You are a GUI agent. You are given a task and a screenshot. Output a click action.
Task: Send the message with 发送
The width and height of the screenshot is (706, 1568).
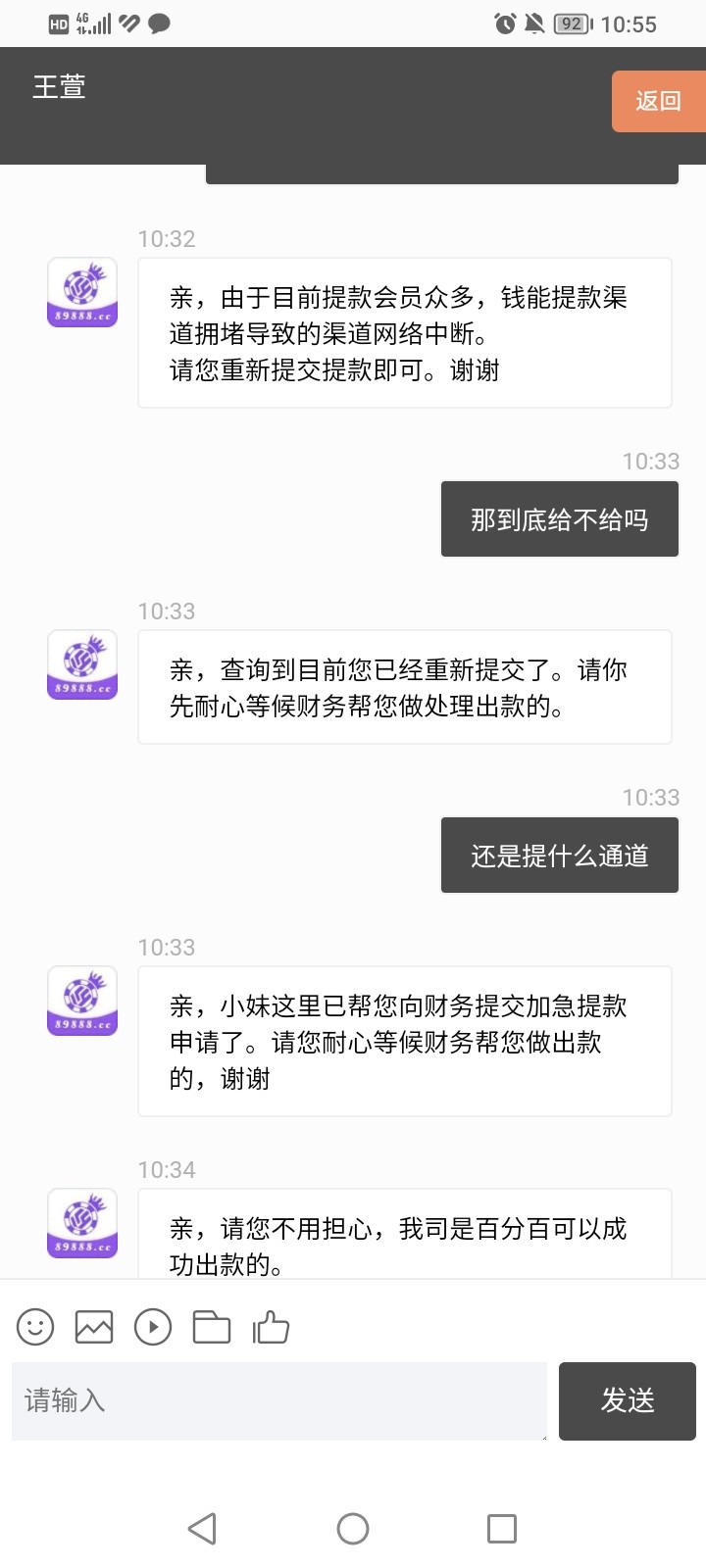(628, 1400)
